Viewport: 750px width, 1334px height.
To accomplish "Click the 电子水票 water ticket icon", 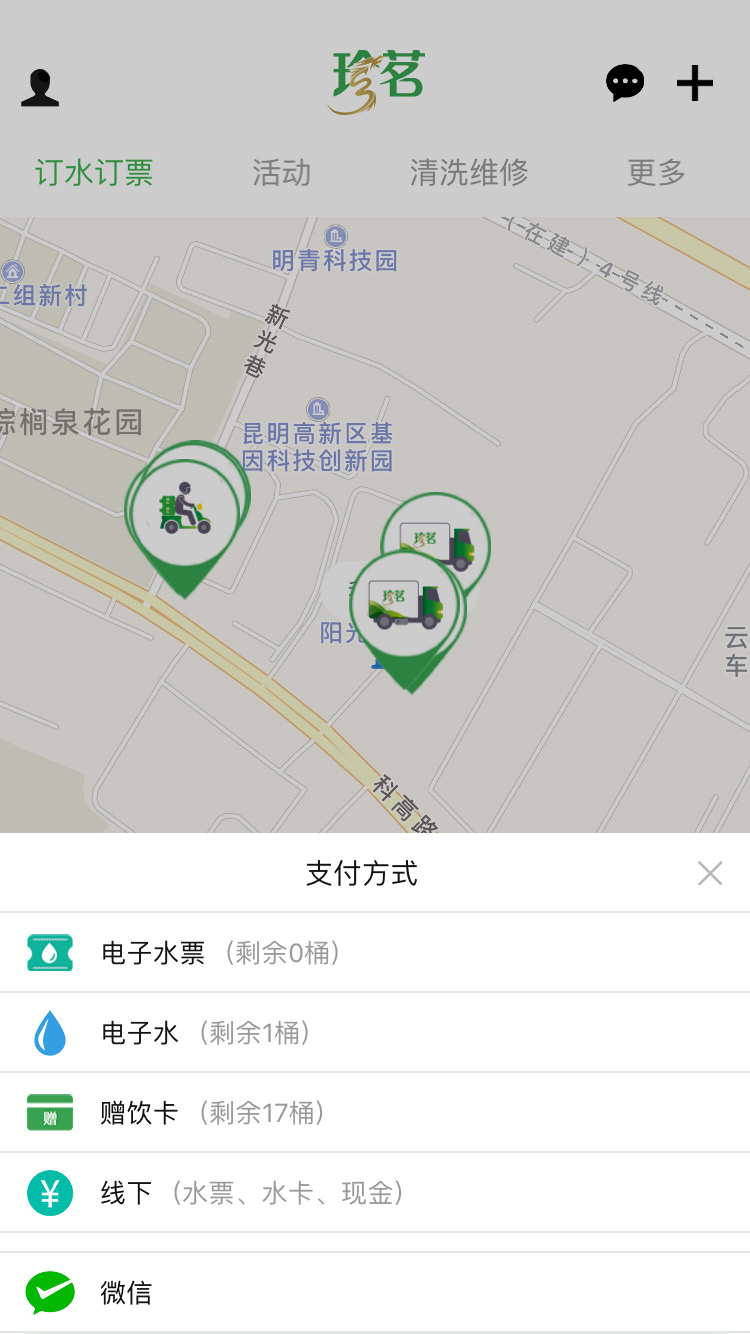I will 49,953.
